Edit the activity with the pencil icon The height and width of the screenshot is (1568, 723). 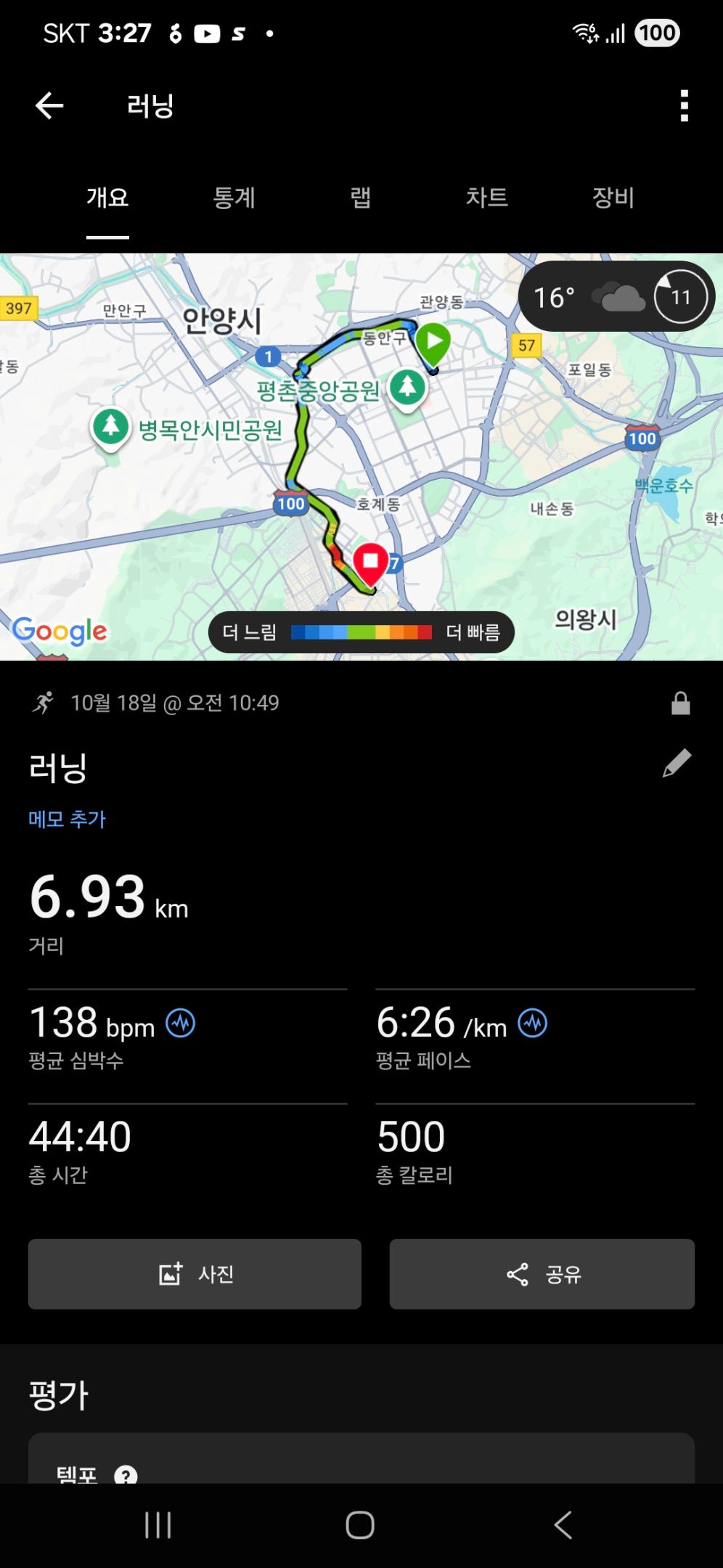coord(677,764)
